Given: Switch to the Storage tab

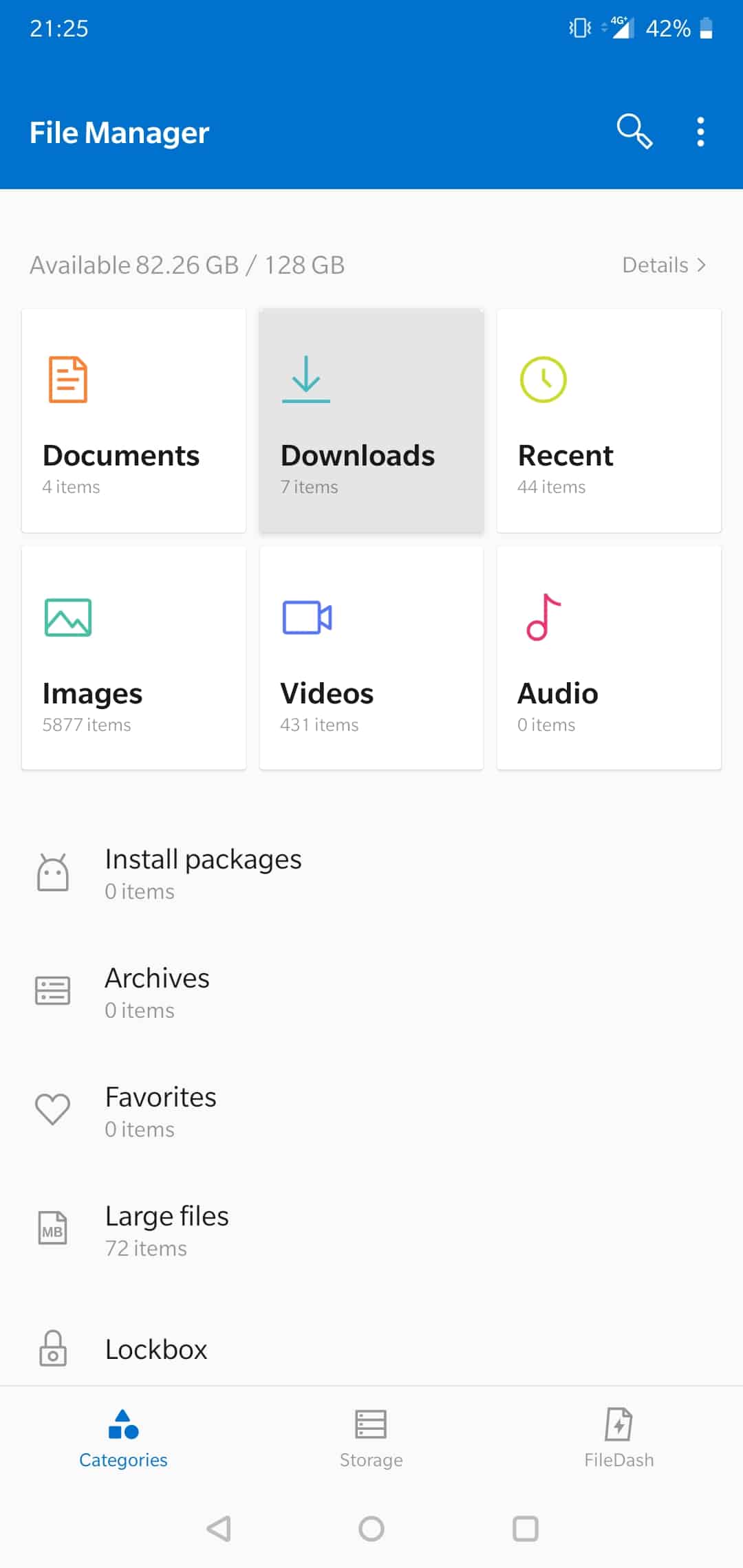Looking at the screenshot, I should point(371,1438).
